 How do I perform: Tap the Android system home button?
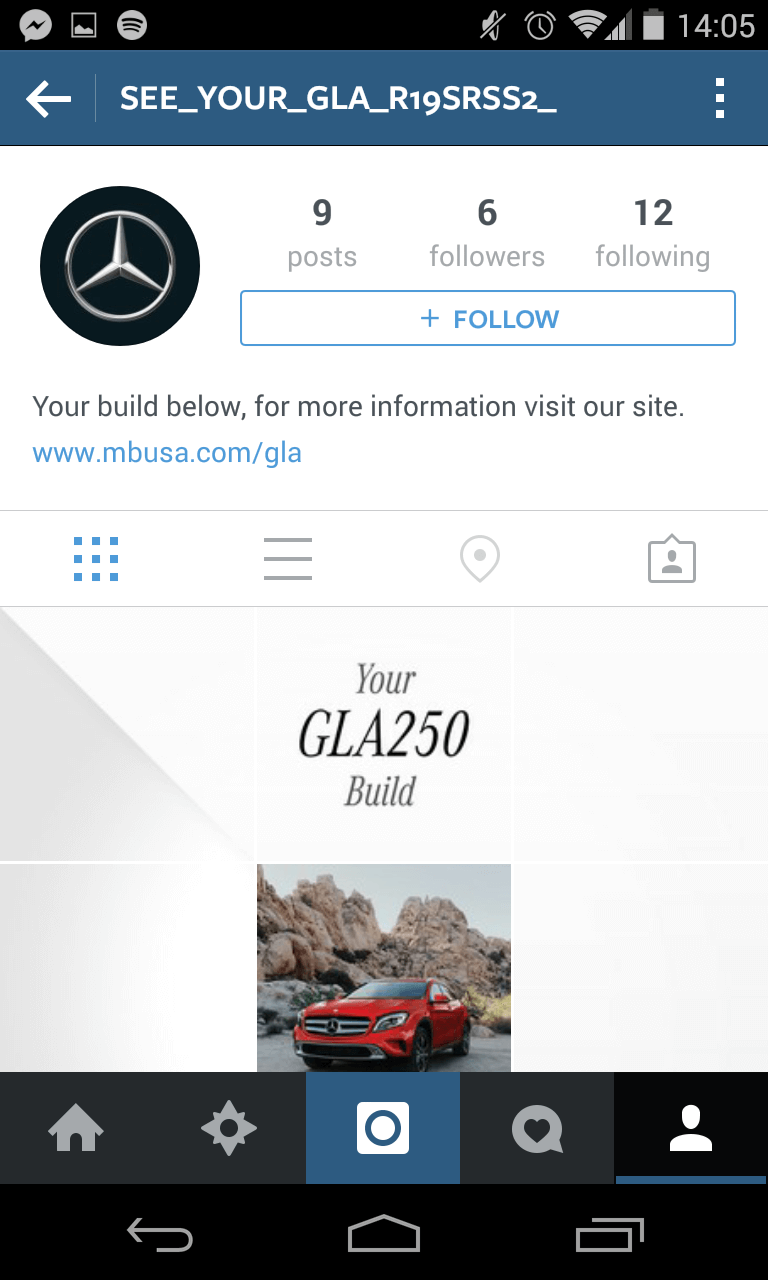[x=384, y=1234]
